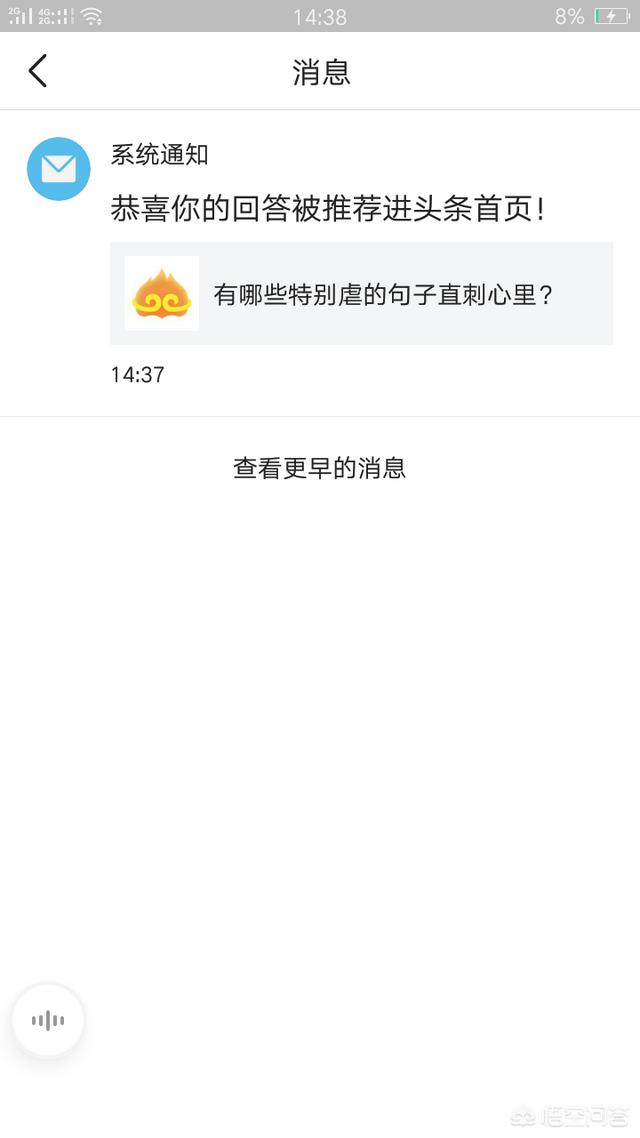Open the question card 有哪些特别虐的句子直刺心里
This screenshot has height=1138, width=640.
click(361, 294)
